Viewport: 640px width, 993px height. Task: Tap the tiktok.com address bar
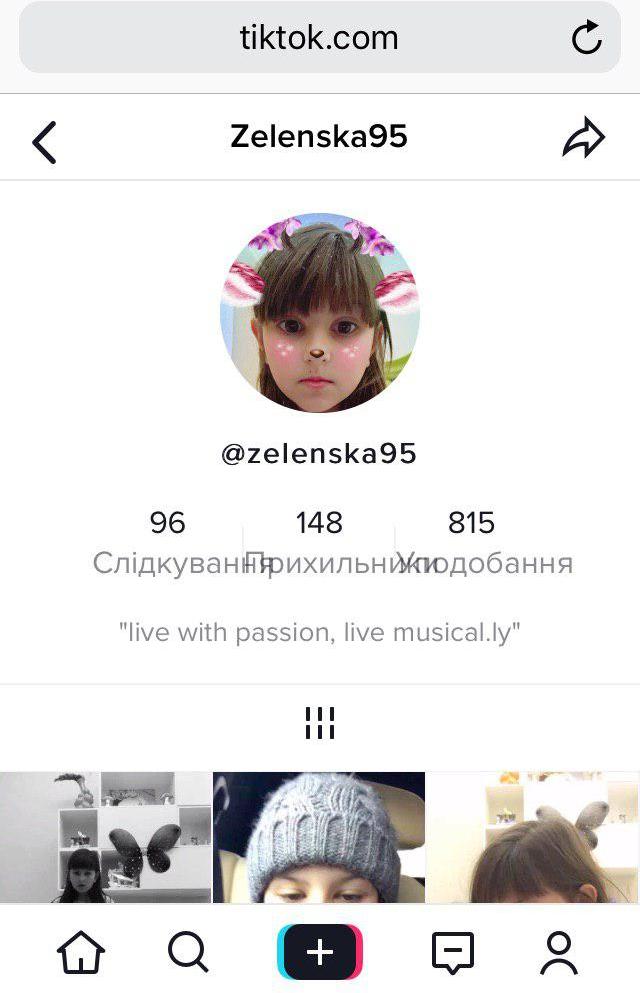coord(319,39)
